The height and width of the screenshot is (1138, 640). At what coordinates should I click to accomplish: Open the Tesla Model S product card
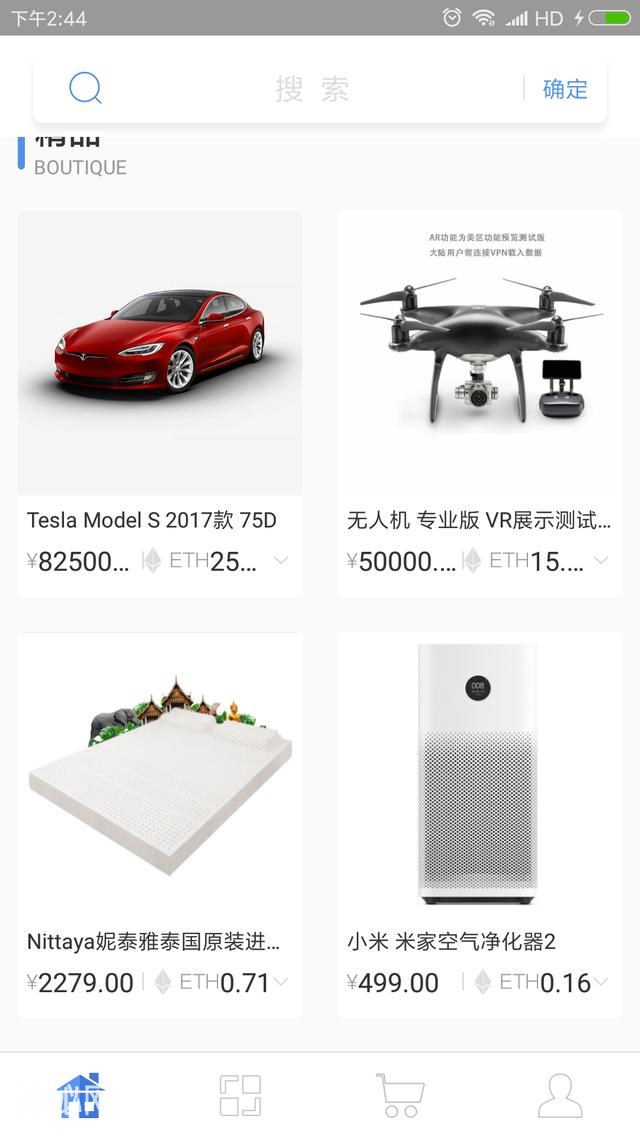(x=160, y=353)
